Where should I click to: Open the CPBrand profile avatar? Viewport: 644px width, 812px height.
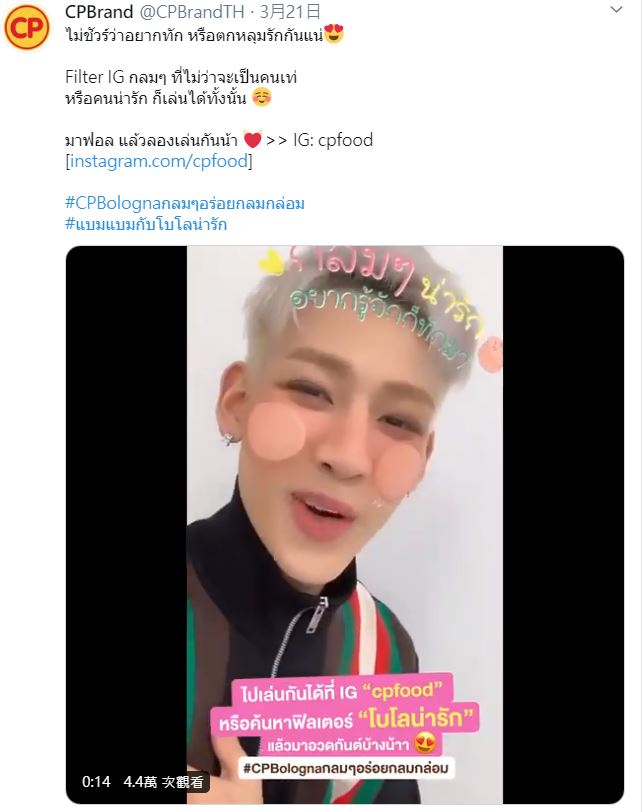point(27,28)
